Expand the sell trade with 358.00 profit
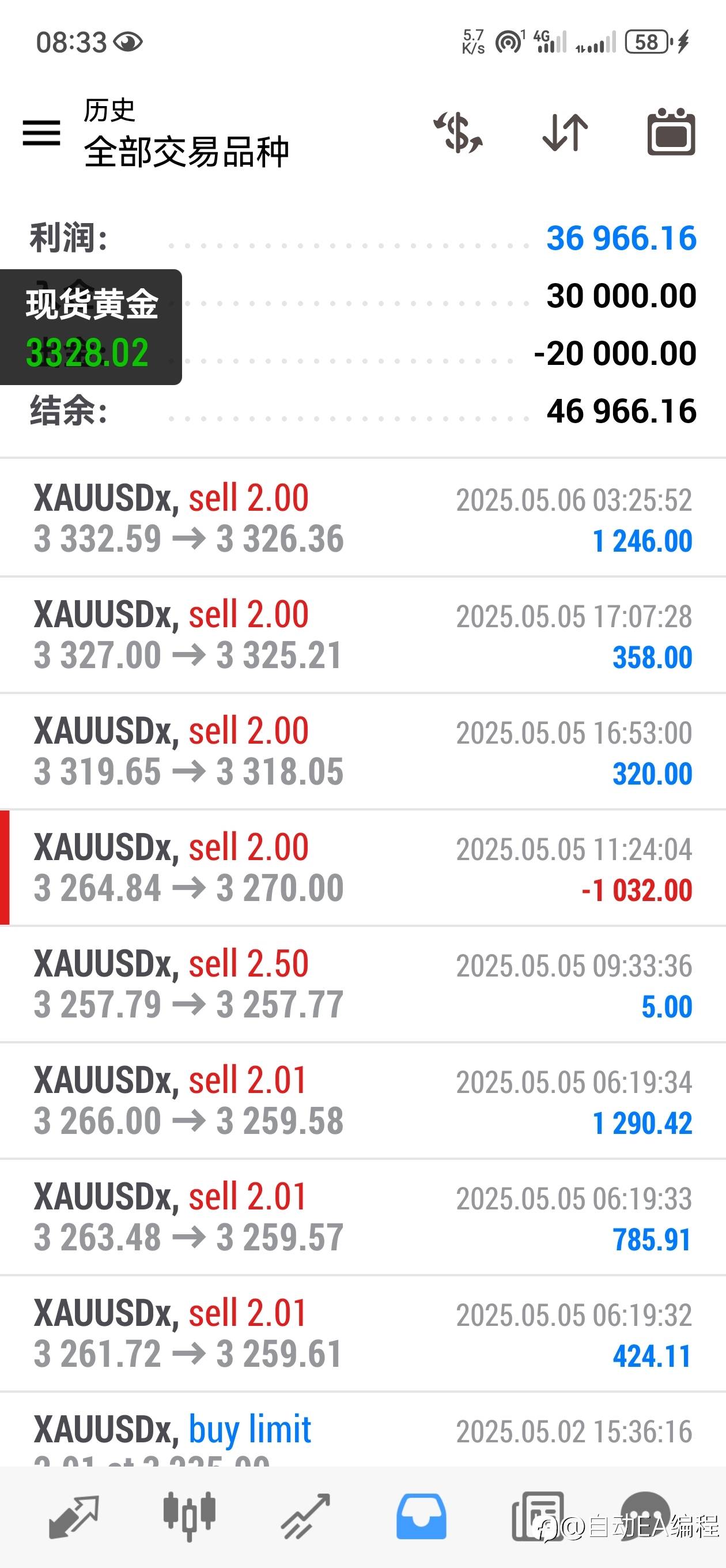726x1568 pixels. (362, 635)
